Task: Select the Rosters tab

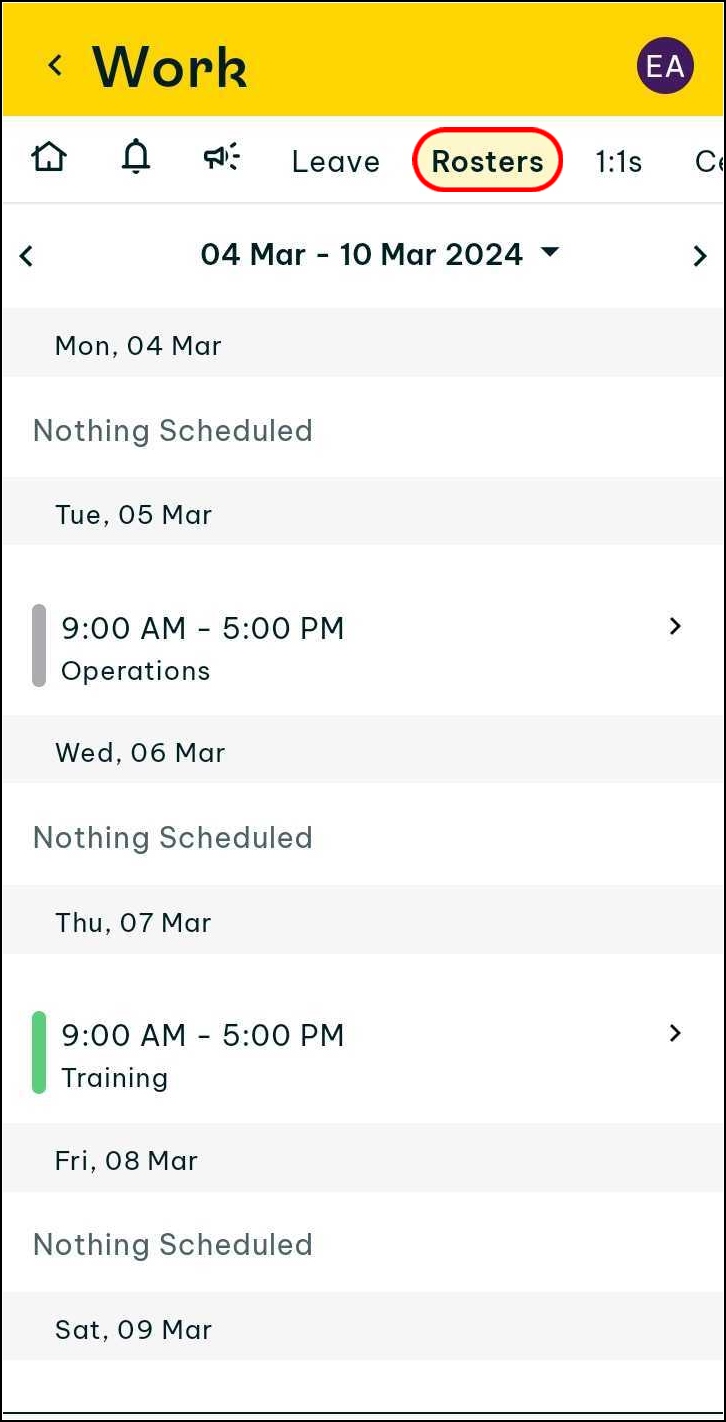Action: 488,161
